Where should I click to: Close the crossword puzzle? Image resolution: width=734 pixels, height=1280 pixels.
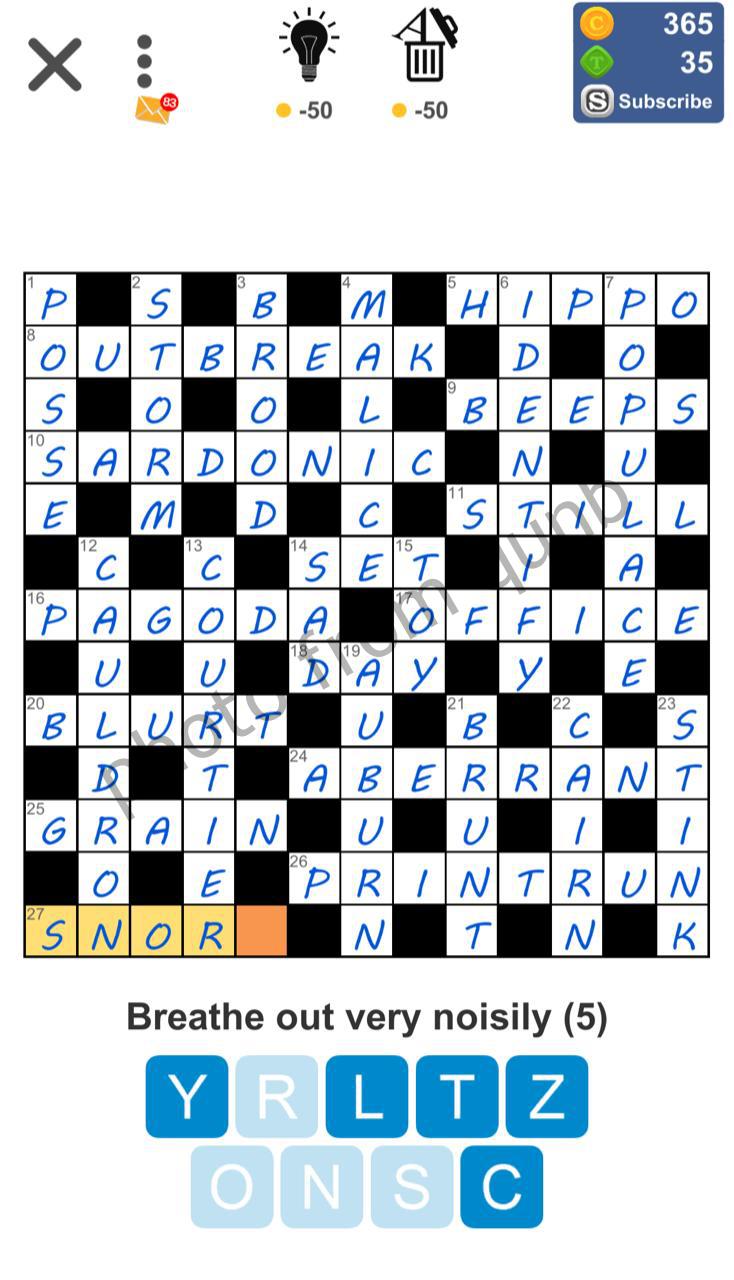click(x=54, y=66)
